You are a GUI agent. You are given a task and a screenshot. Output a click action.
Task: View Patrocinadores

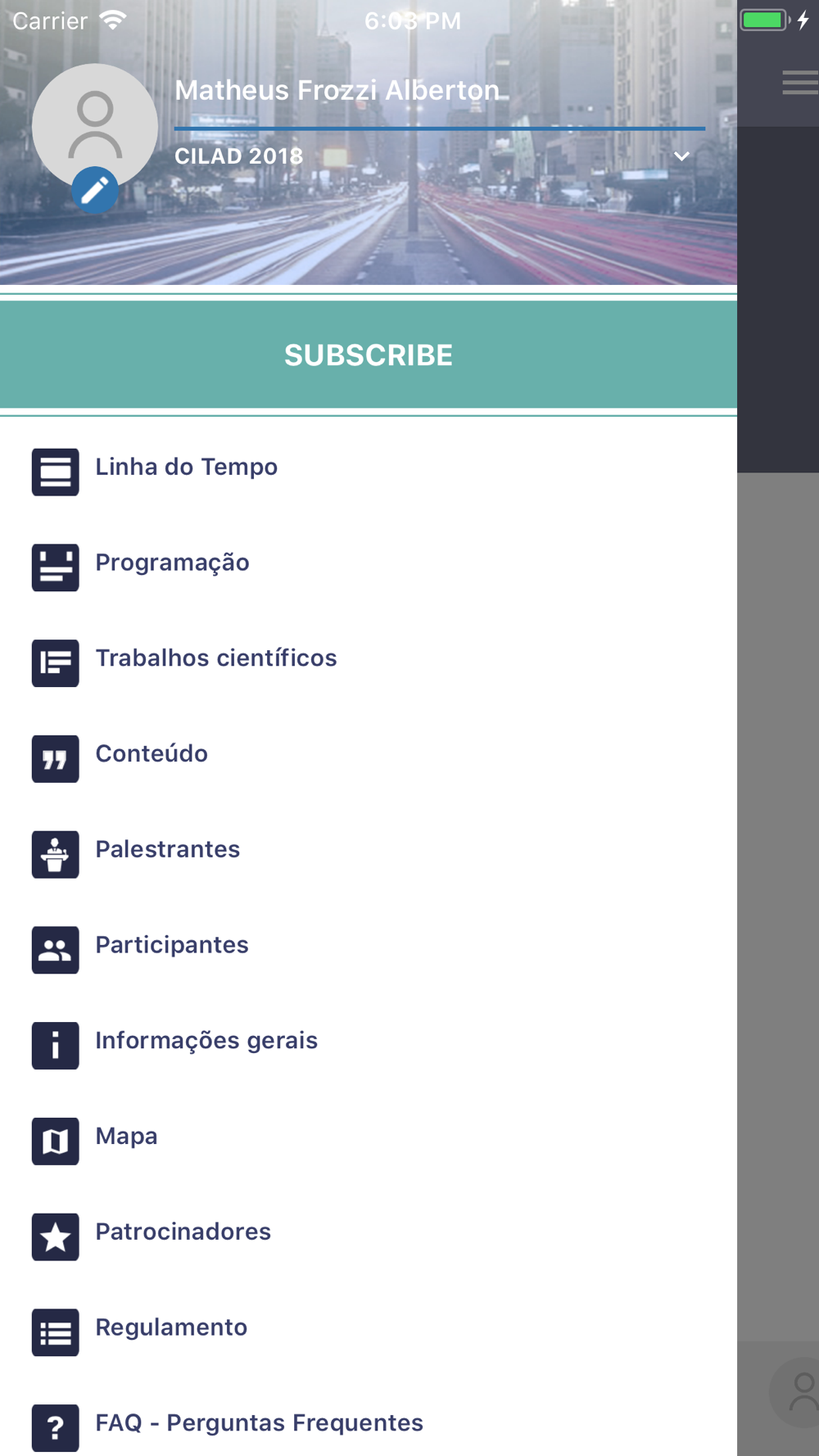point(183,1233)
